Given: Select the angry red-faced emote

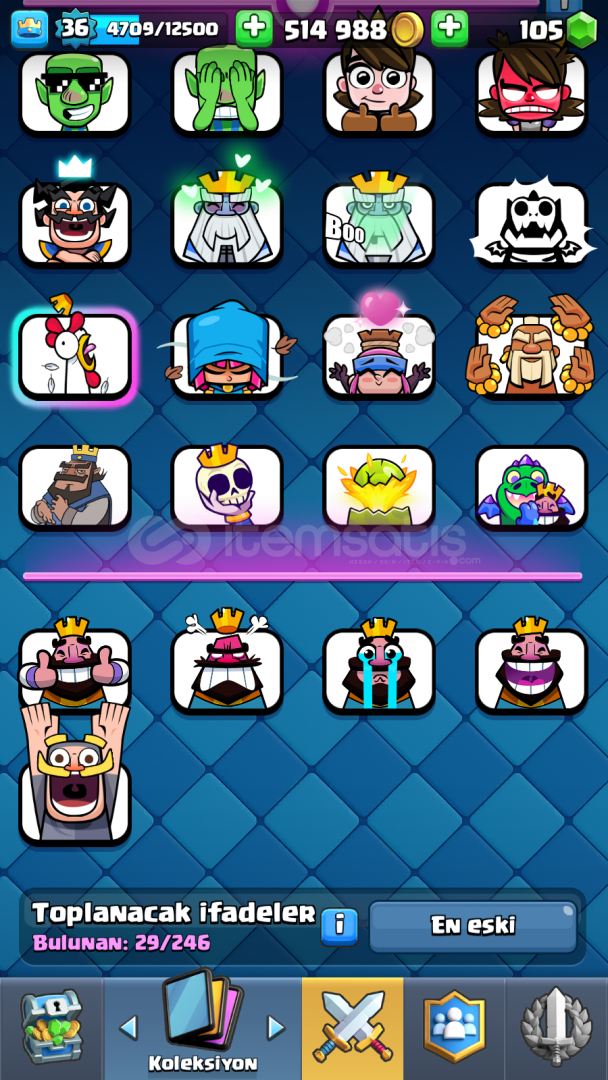Looking at the screenshot, I should click(x=531, y=92).
